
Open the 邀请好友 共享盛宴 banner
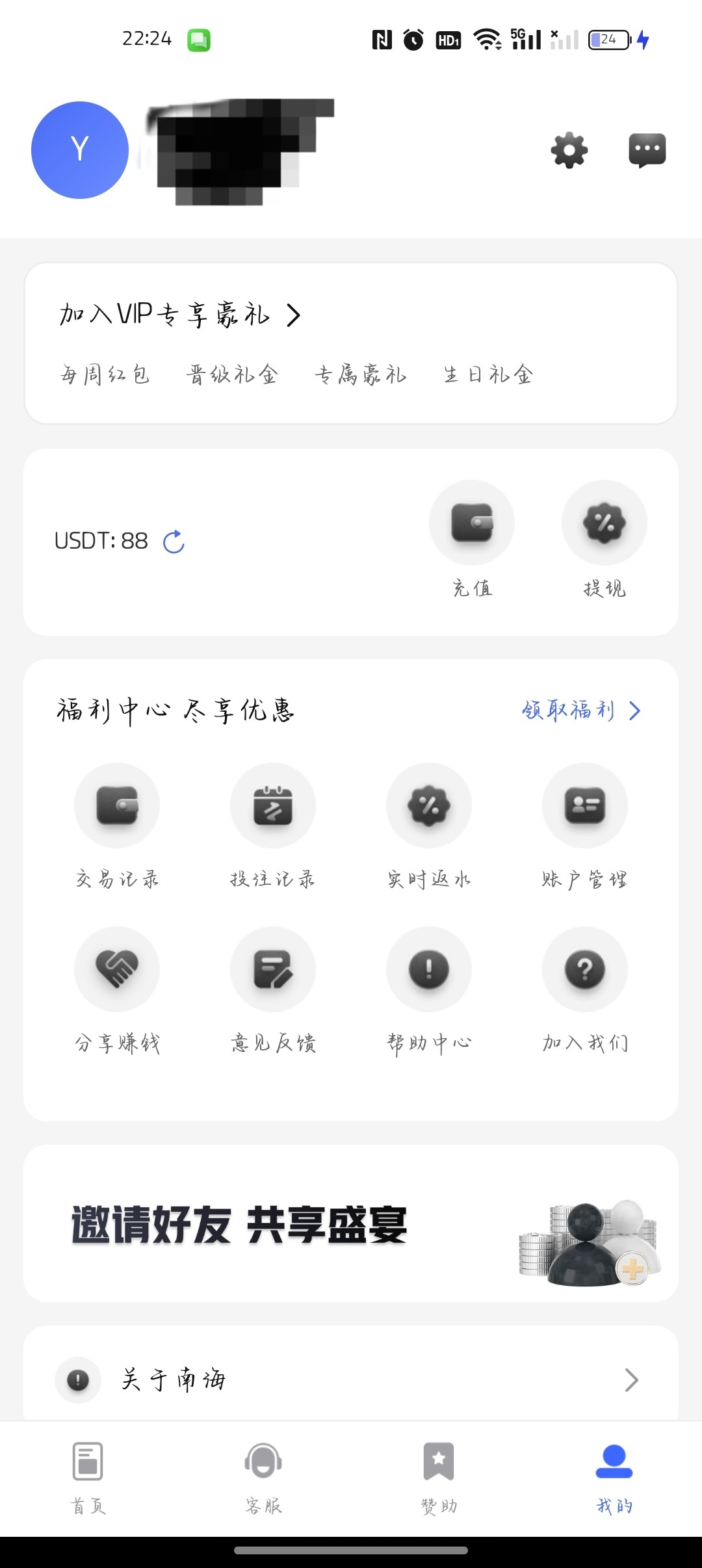351,1224
